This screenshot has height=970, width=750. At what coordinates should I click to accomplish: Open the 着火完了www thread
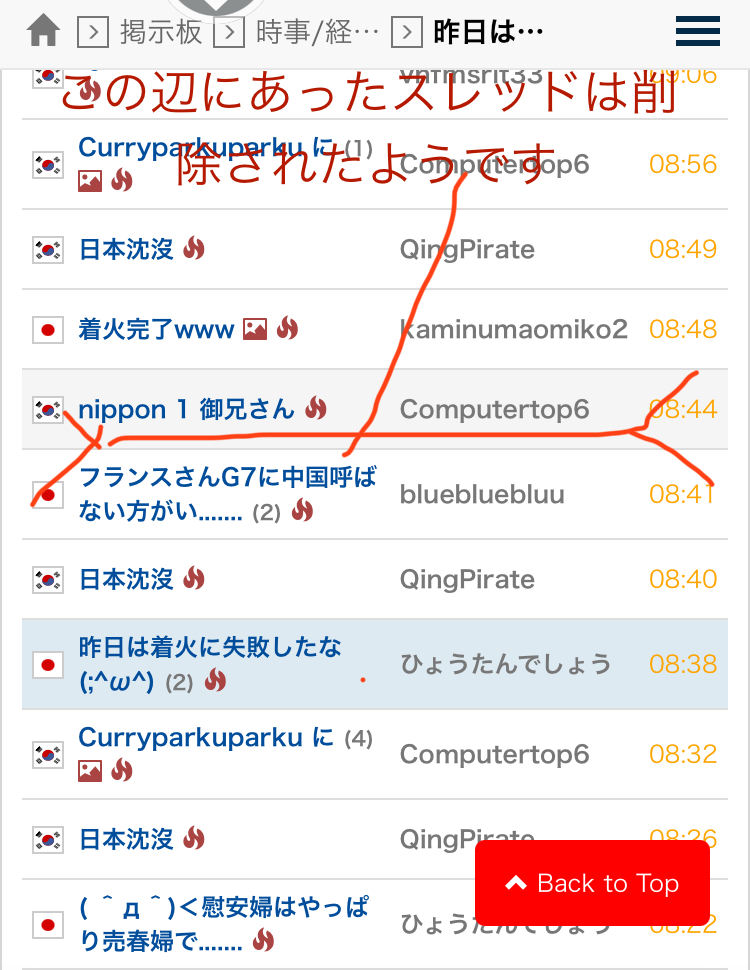[156, 329]
